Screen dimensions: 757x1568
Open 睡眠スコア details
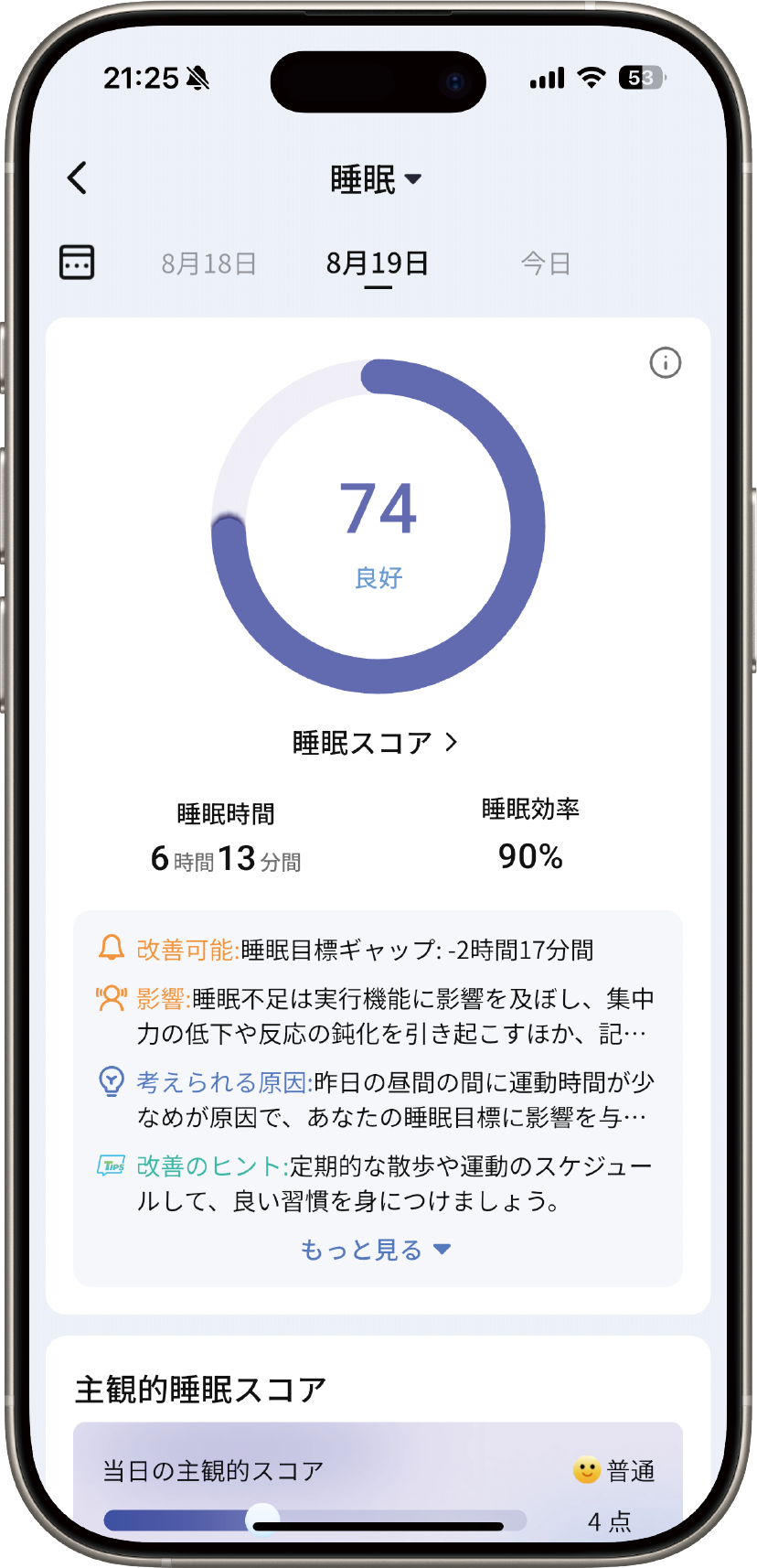click(x=375, y=742)
